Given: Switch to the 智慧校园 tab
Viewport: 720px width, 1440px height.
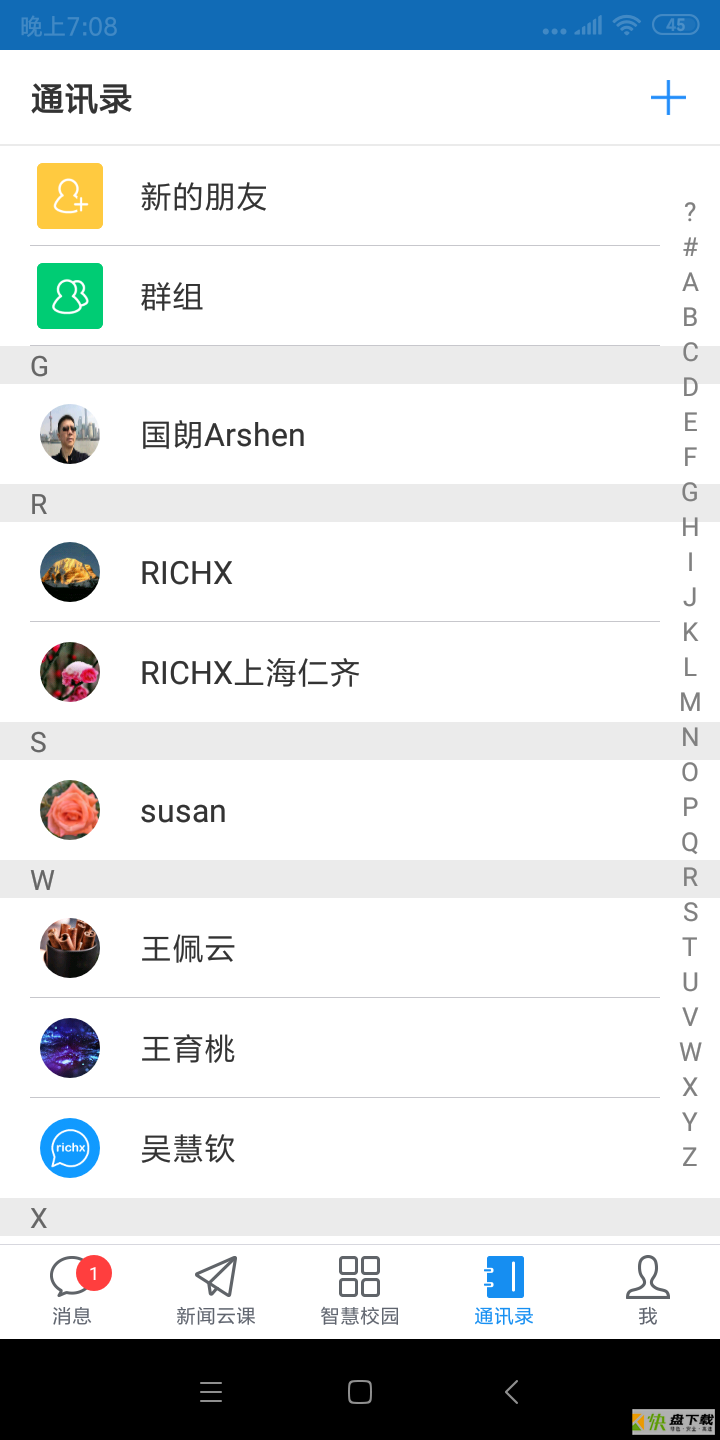Looking at the screenshot, I should pos(360,1290).
